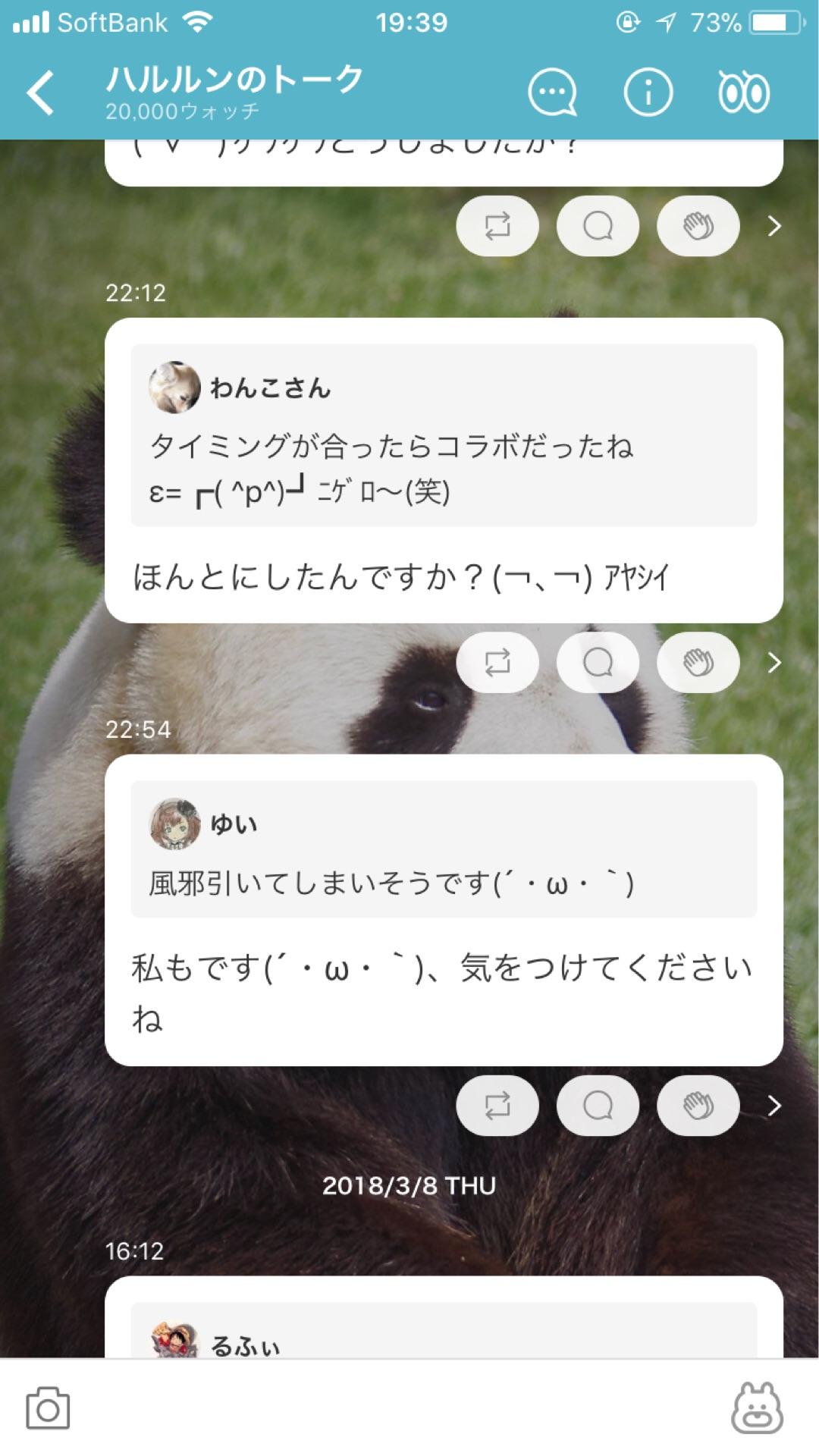Expand ゆい's message via the right chevron
Image resolution: width=819 pixels, height=1456 pixels.
click(x=774, y=1105)
